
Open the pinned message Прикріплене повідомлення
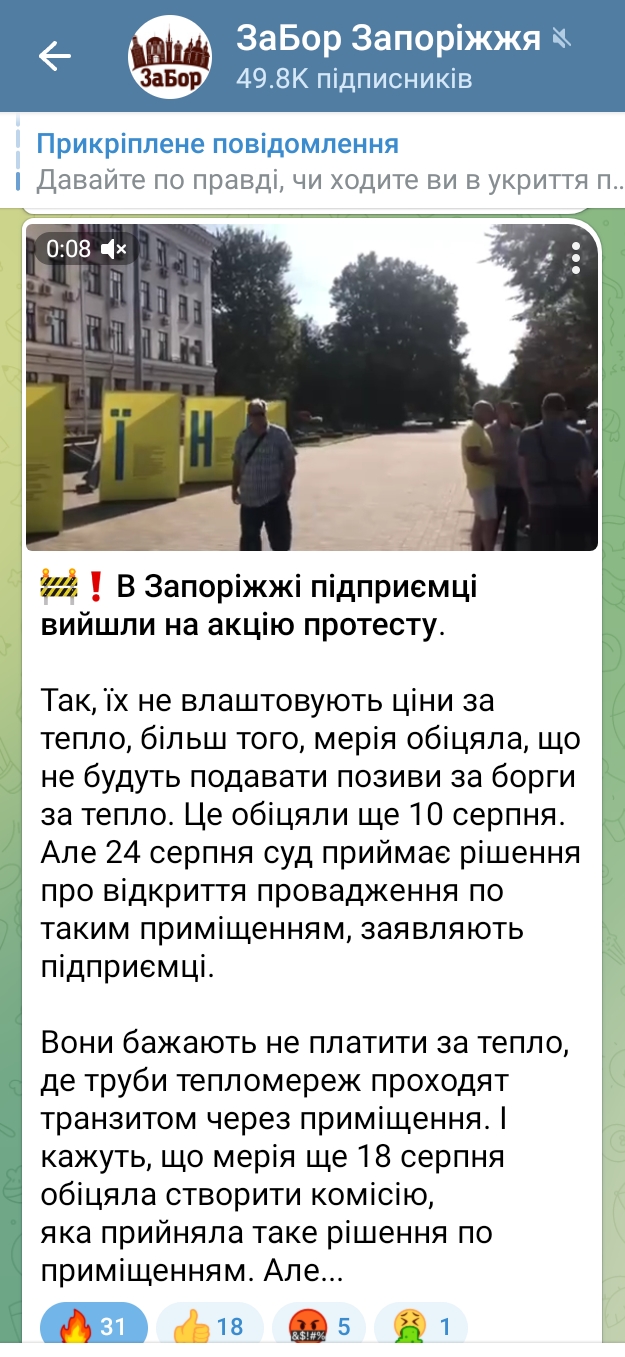pyautogui.click(x=320, y=162)
